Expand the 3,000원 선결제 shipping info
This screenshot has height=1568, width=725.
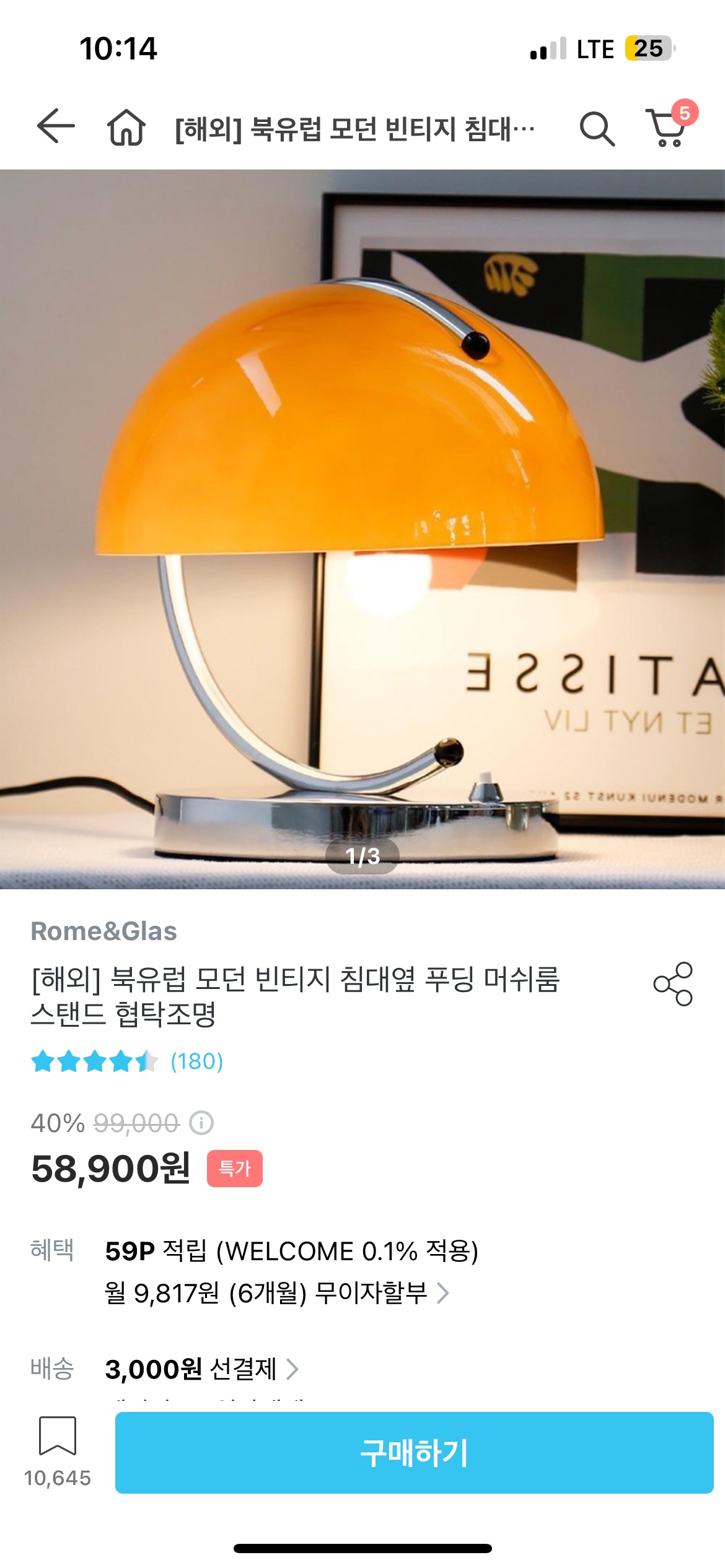[202, 1369]
